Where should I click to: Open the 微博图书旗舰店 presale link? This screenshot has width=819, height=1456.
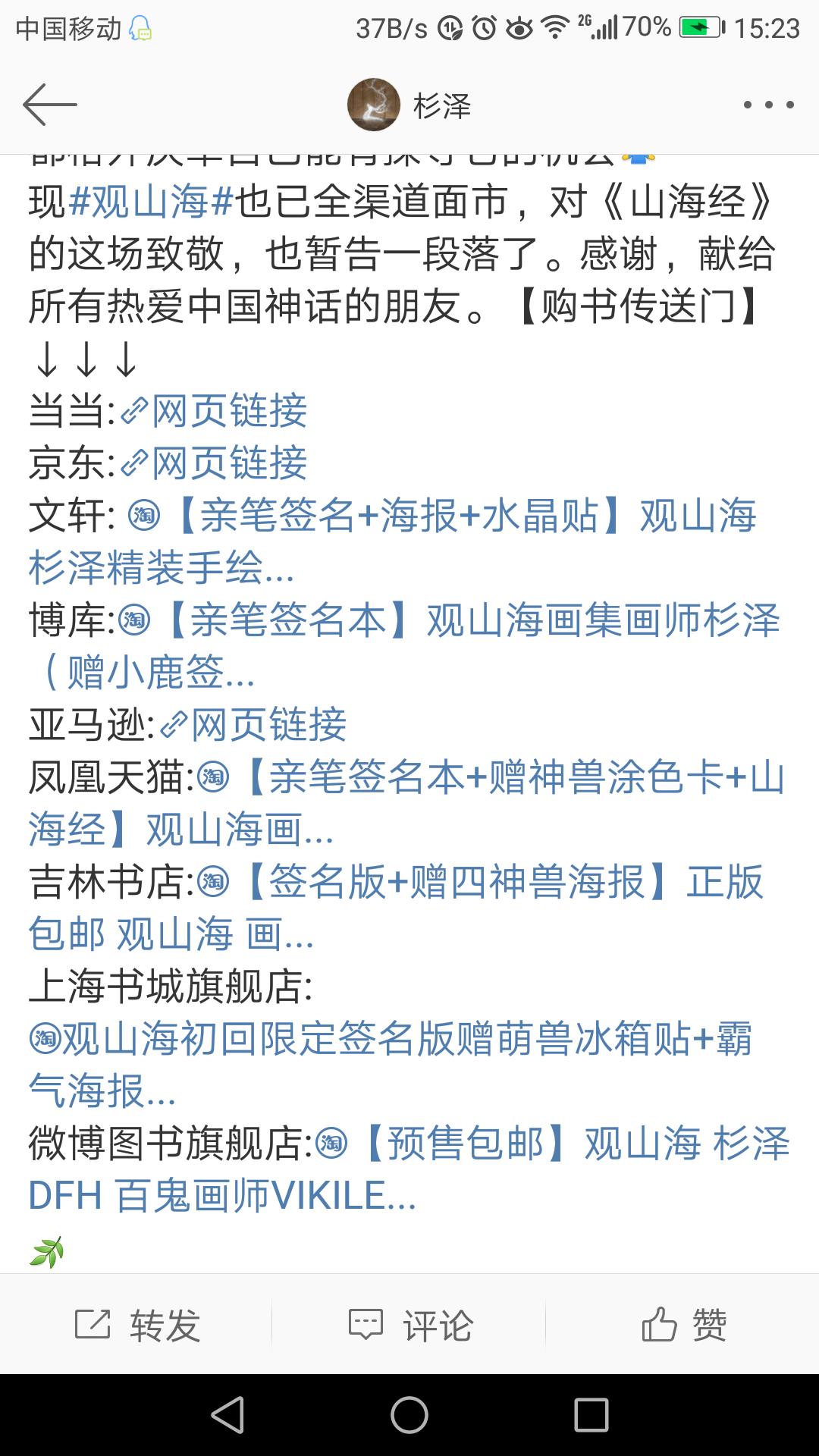(x=409, y=1169)
